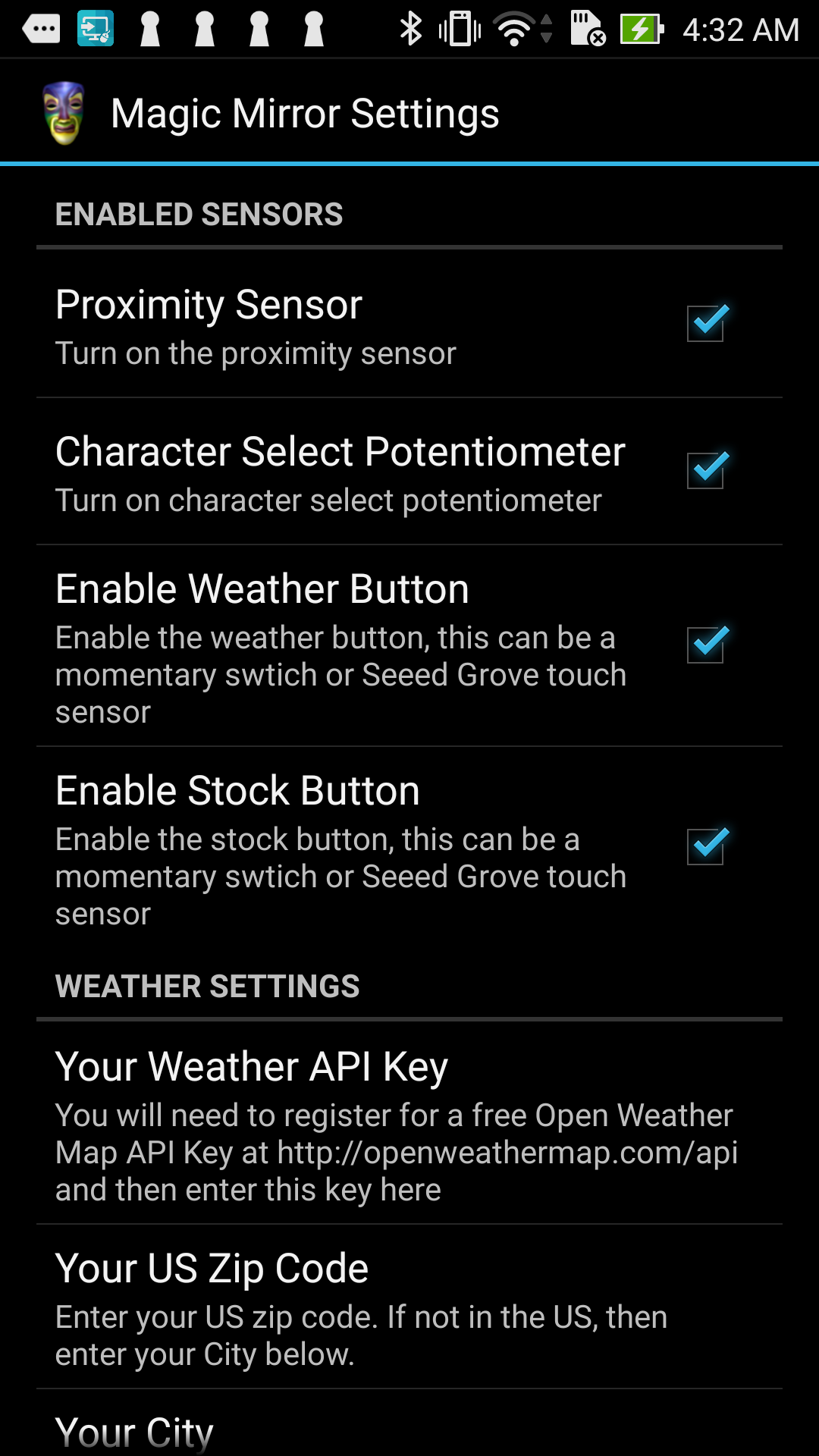The width and height of the screenshot is (819, 1456).
Task: Tap the 4:32 AM clock display
Action: coord(739,28)
